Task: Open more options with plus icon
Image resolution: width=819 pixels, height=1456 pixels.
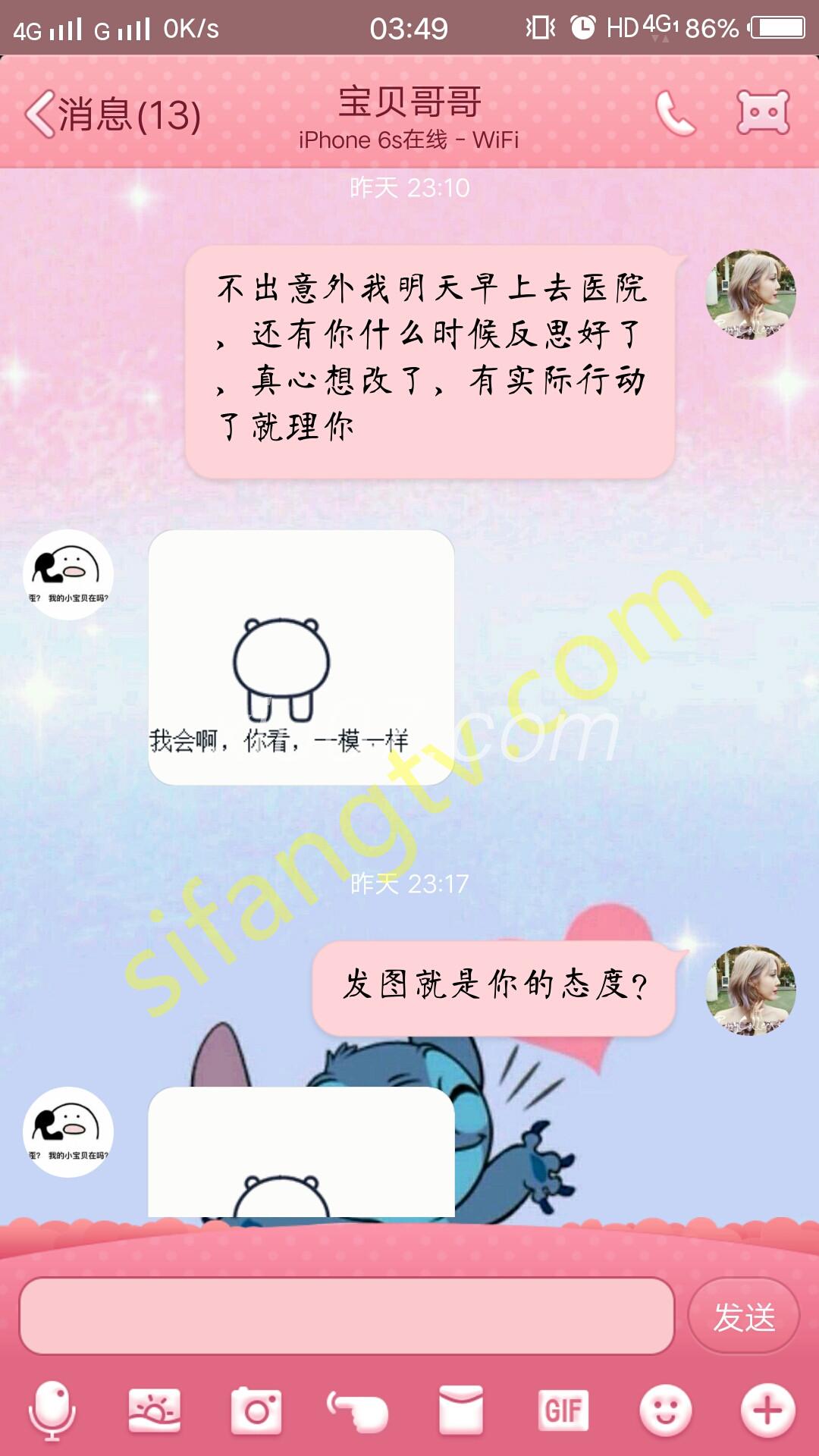Action: coord(767,1410)
